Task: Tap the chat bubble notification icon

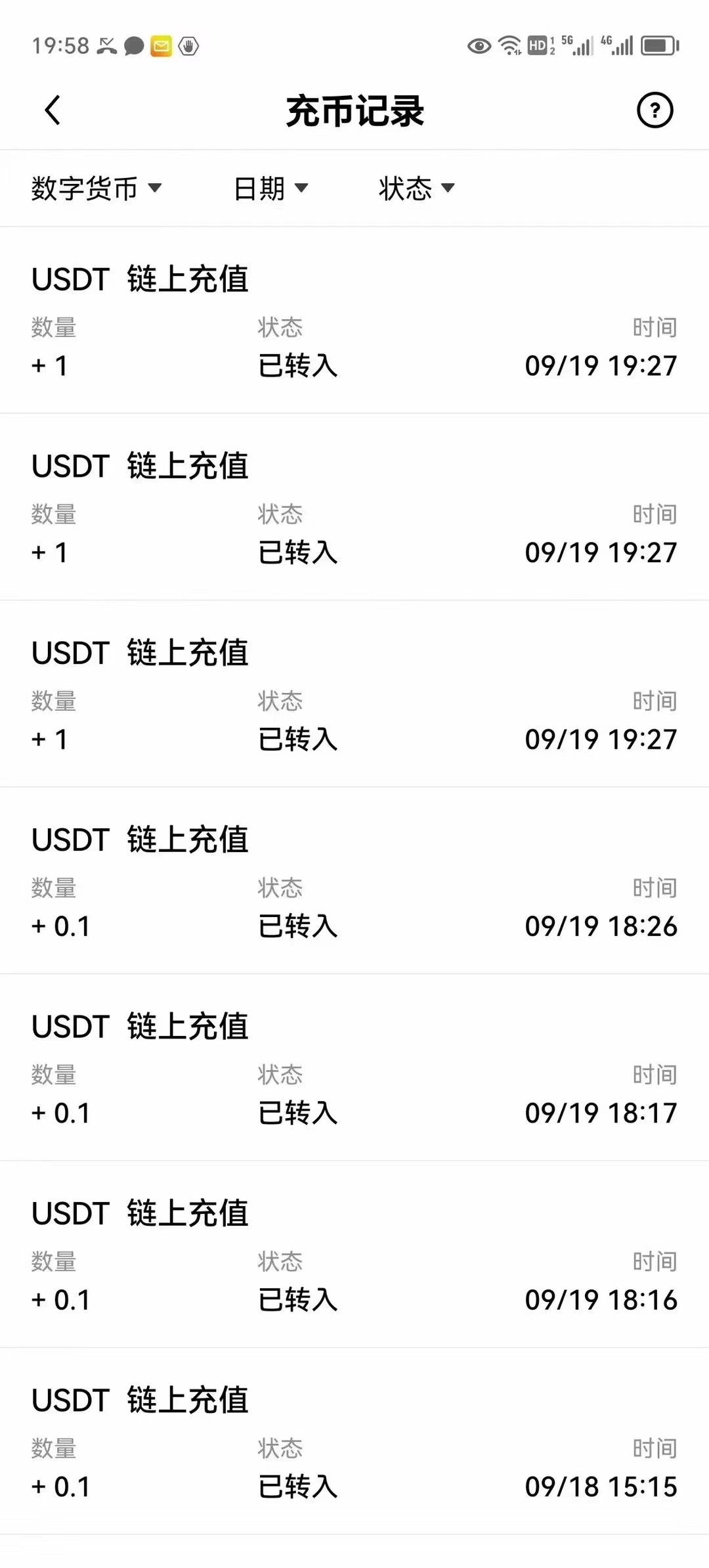Action: [132, 46]
